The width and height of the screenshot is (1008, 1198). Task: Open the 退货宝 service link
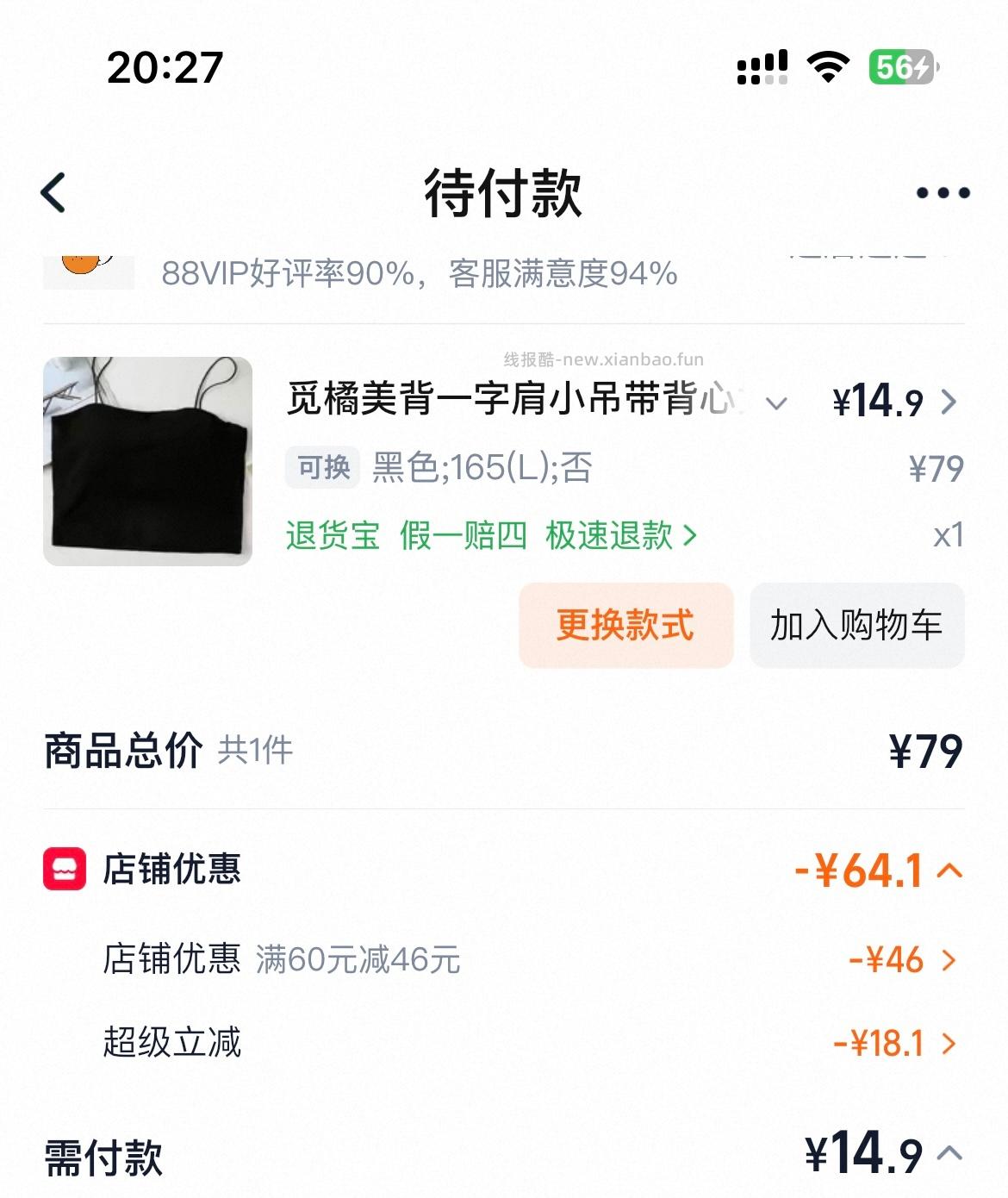tap(332, 535)
